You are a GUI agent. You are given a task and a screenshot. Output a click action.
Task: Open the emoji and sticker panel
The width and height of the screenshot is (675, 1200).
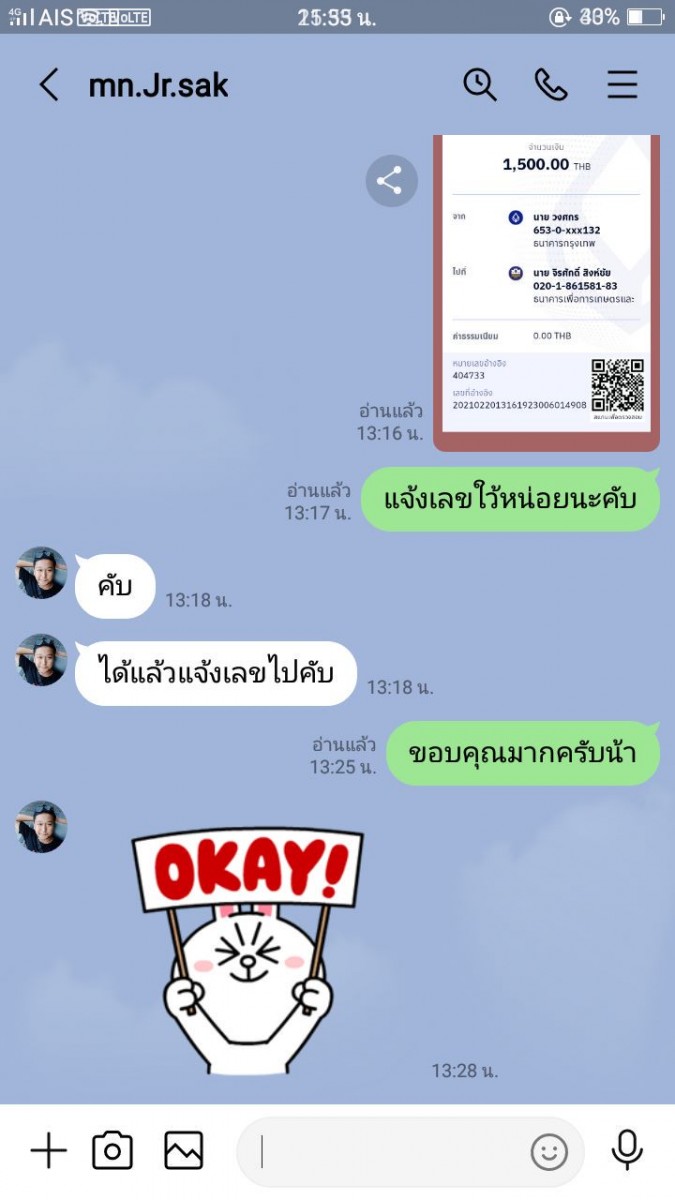pos(549,1152)
